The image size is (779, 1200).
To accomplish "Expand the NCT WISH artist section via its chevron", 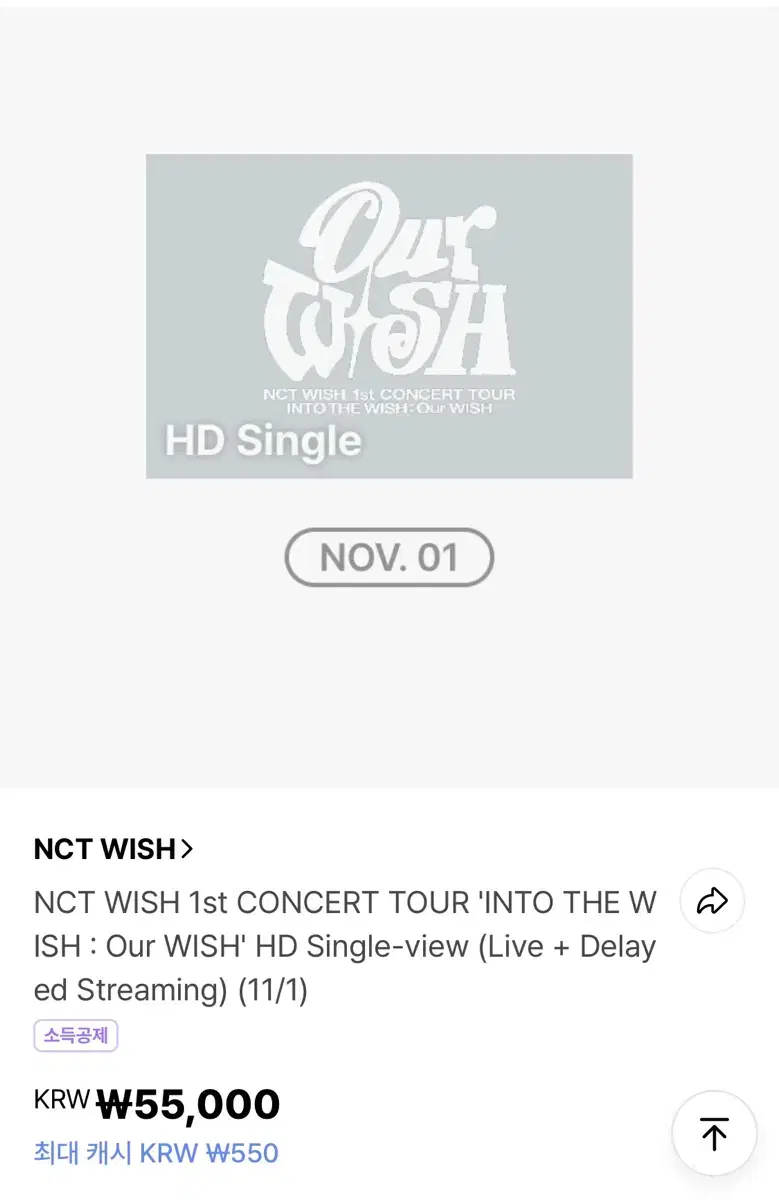I will [x=187, y=849].
